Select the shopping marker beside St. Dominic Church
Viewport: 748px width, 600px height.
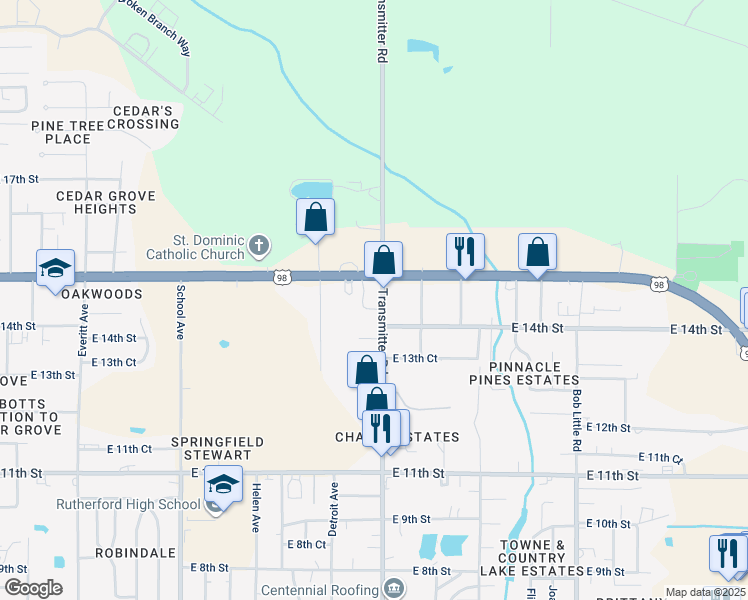tap(315, 216)
